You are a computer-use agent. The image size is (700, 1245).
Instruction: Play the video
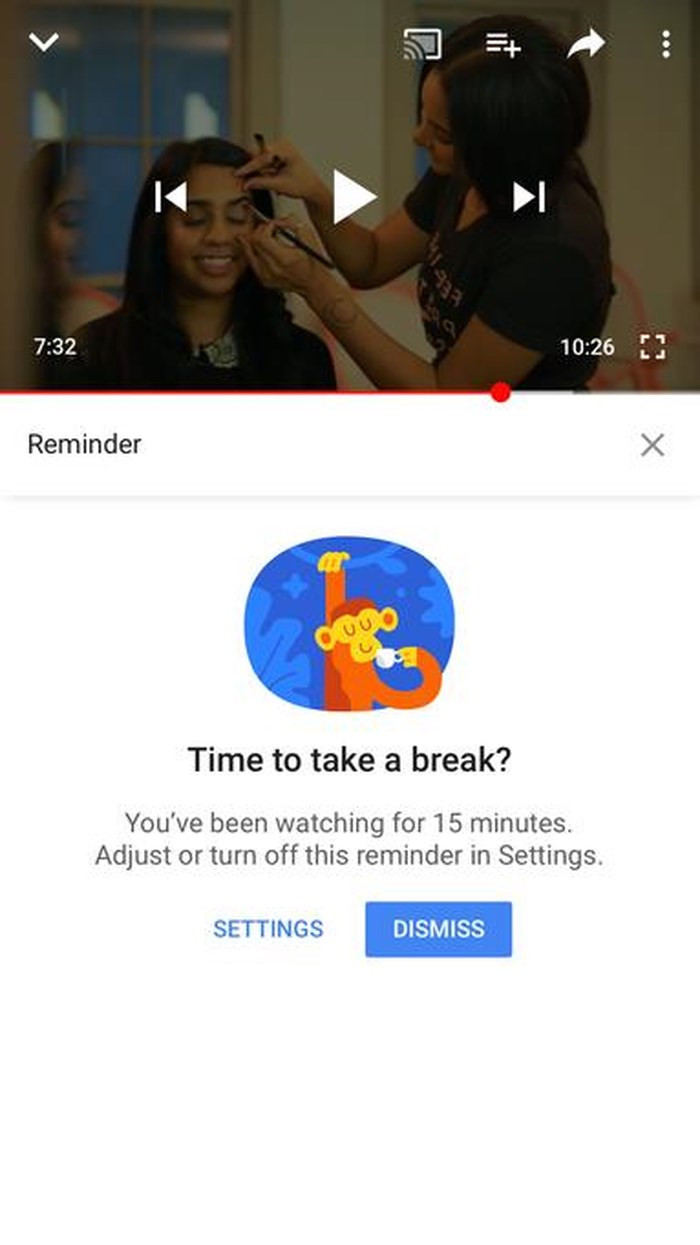click(353, 197)
